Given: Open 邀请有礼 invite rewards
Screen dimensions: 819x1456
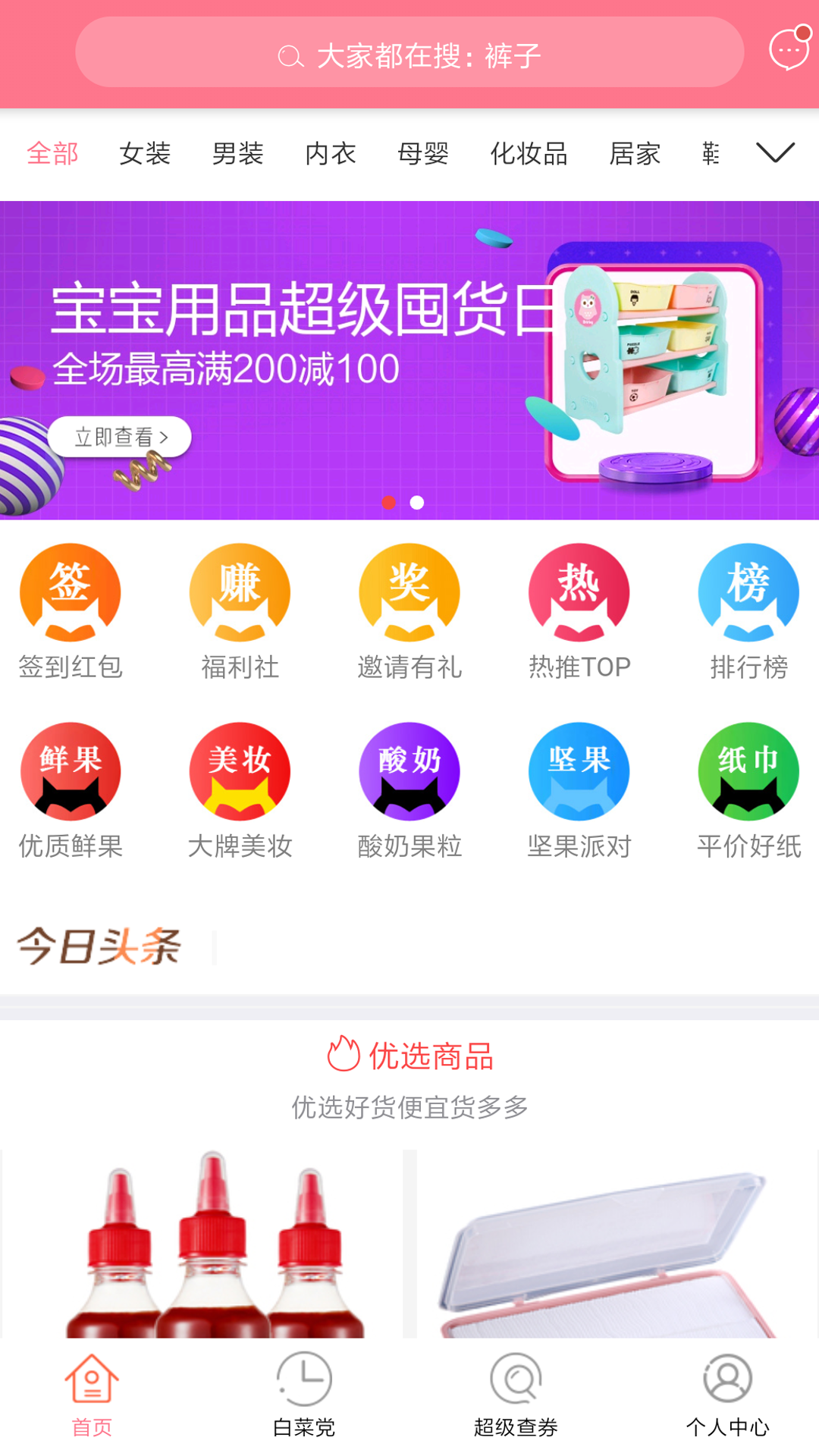Looking at the screenshot, I should point(409,612).
